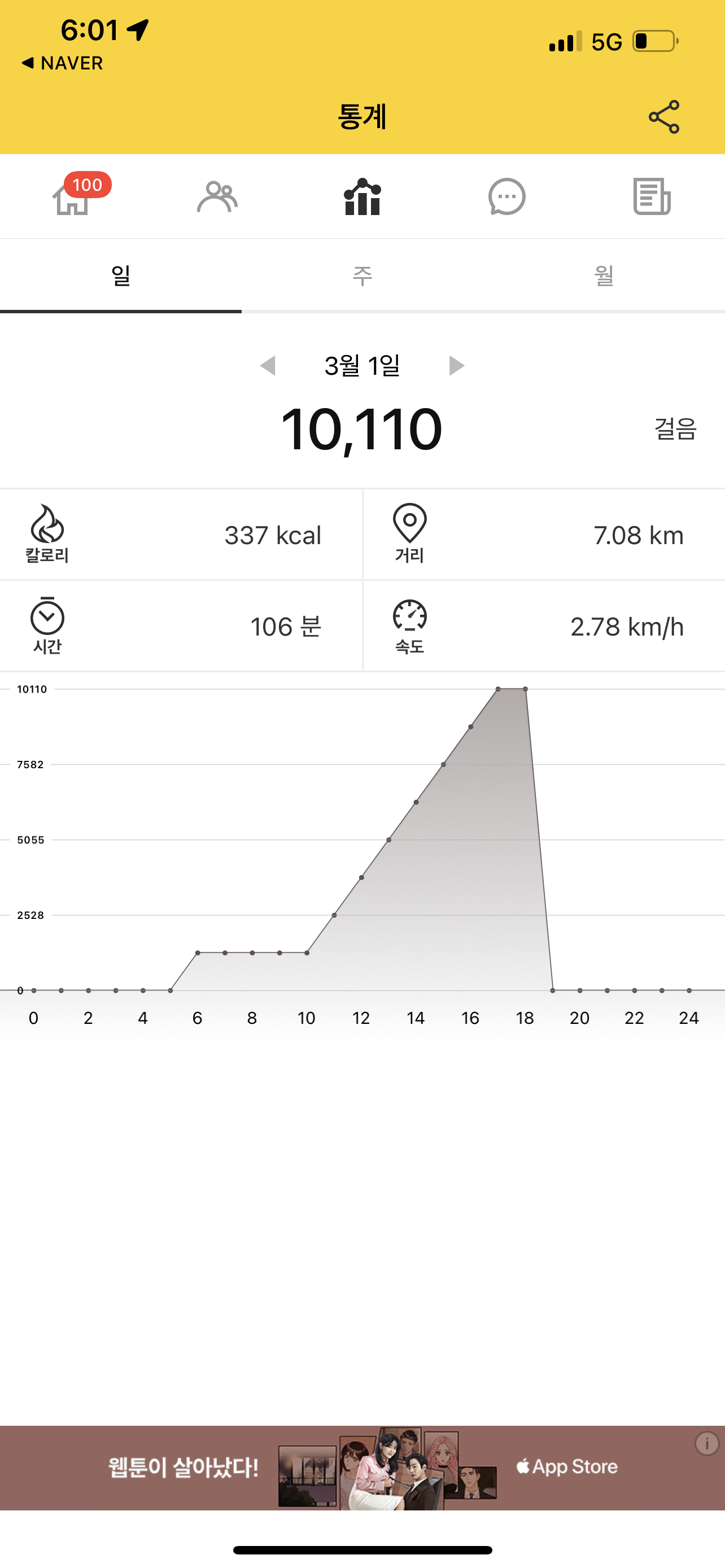Screen dimensions: 725x1568
Task: Return to the NAVER app
Action: coord(62,63)
